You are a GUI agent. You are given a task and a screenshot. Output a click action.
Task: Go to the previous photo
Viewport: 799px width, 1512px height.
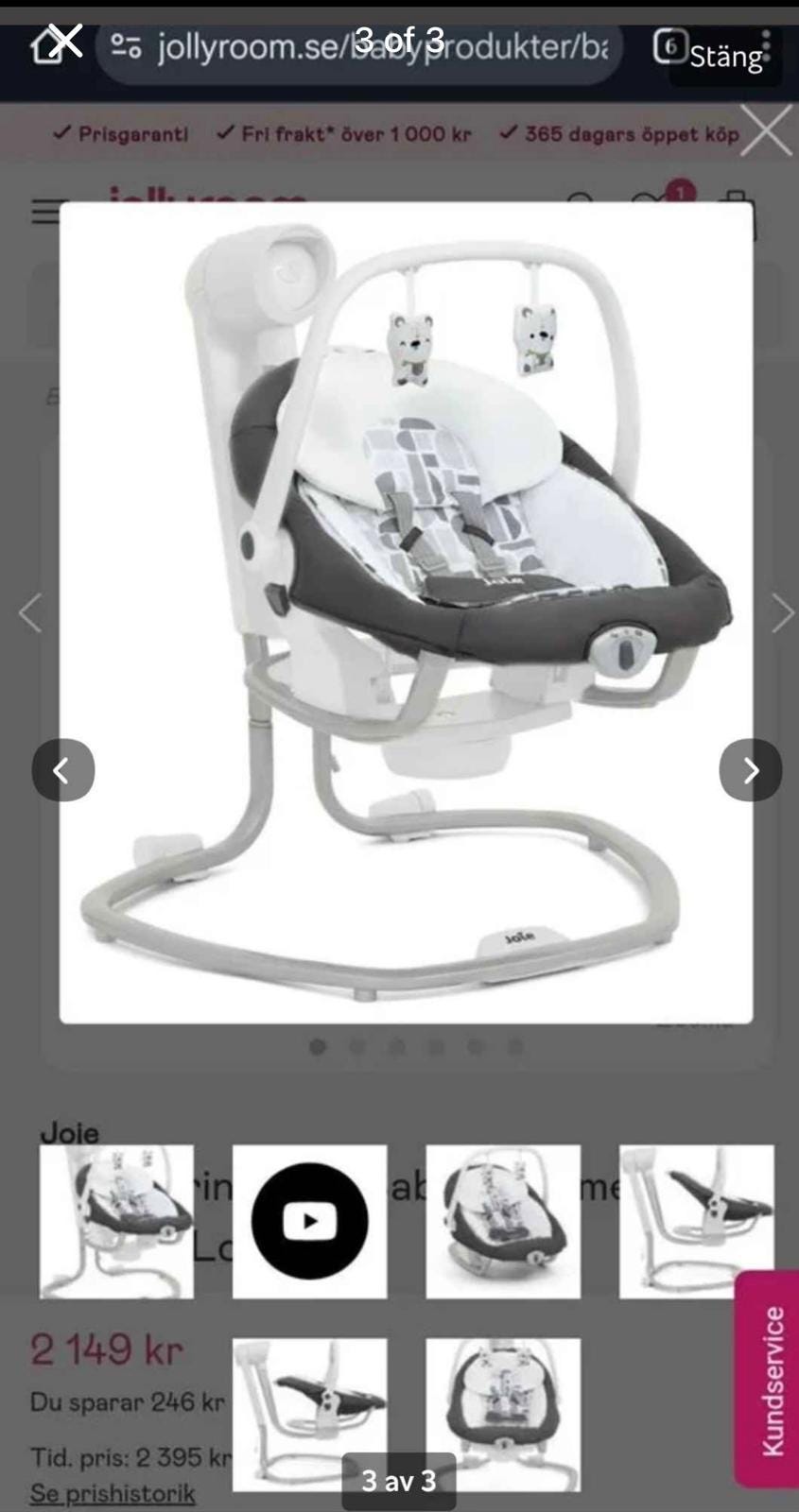[63, 770]
